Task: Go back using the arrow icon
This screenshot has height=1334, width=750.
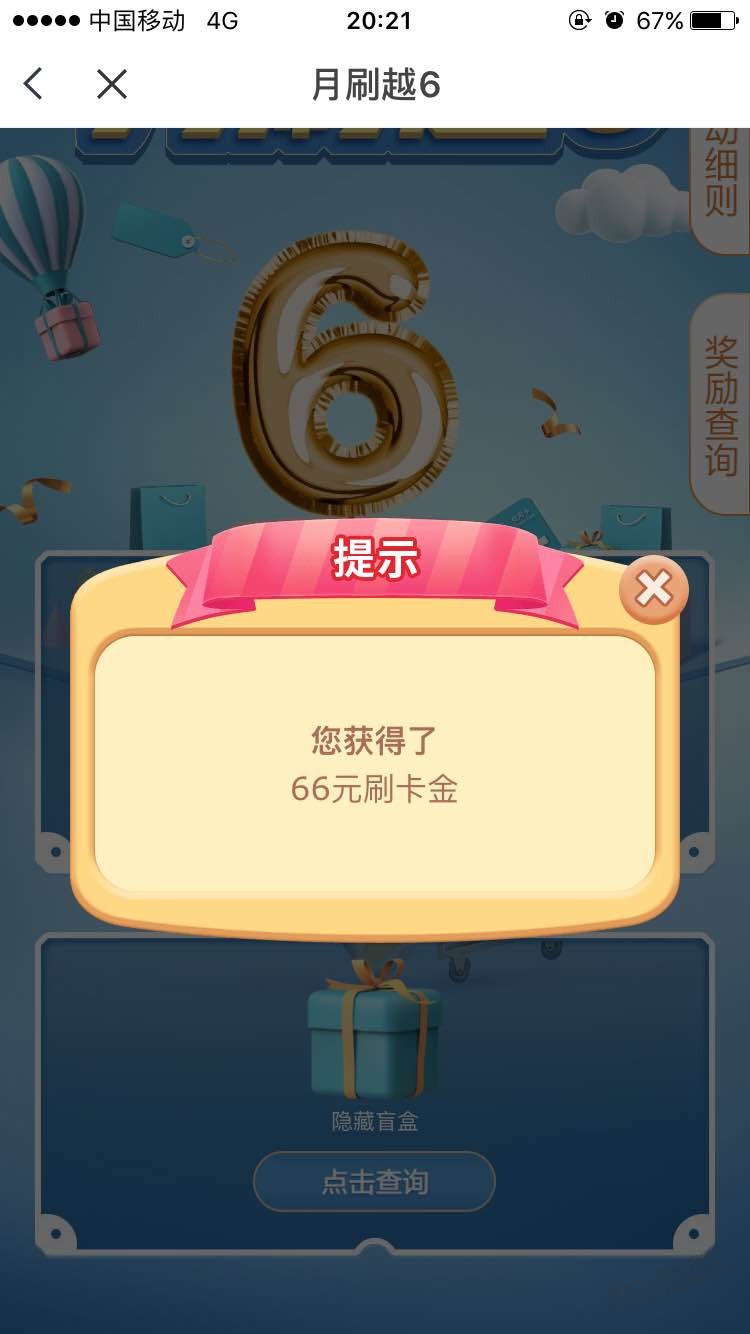Action: [x=33, y=85]
